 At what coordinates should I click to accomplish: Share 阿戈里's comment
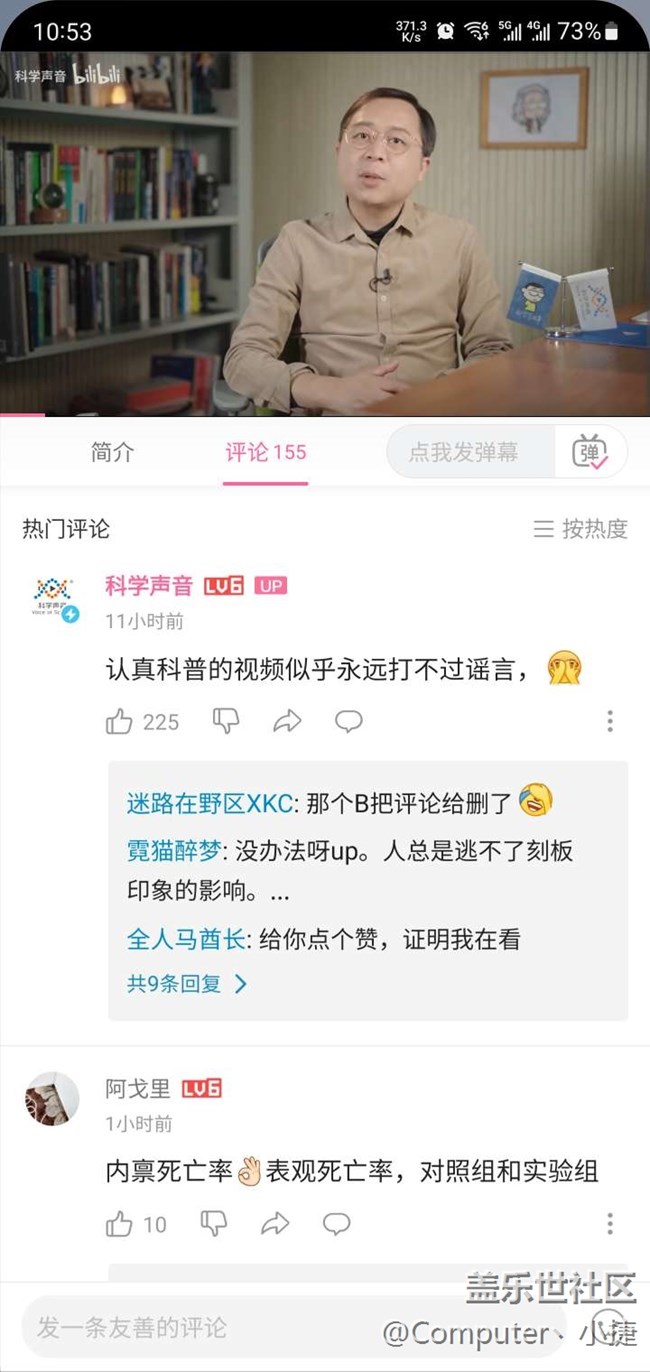click(275, 1223)
